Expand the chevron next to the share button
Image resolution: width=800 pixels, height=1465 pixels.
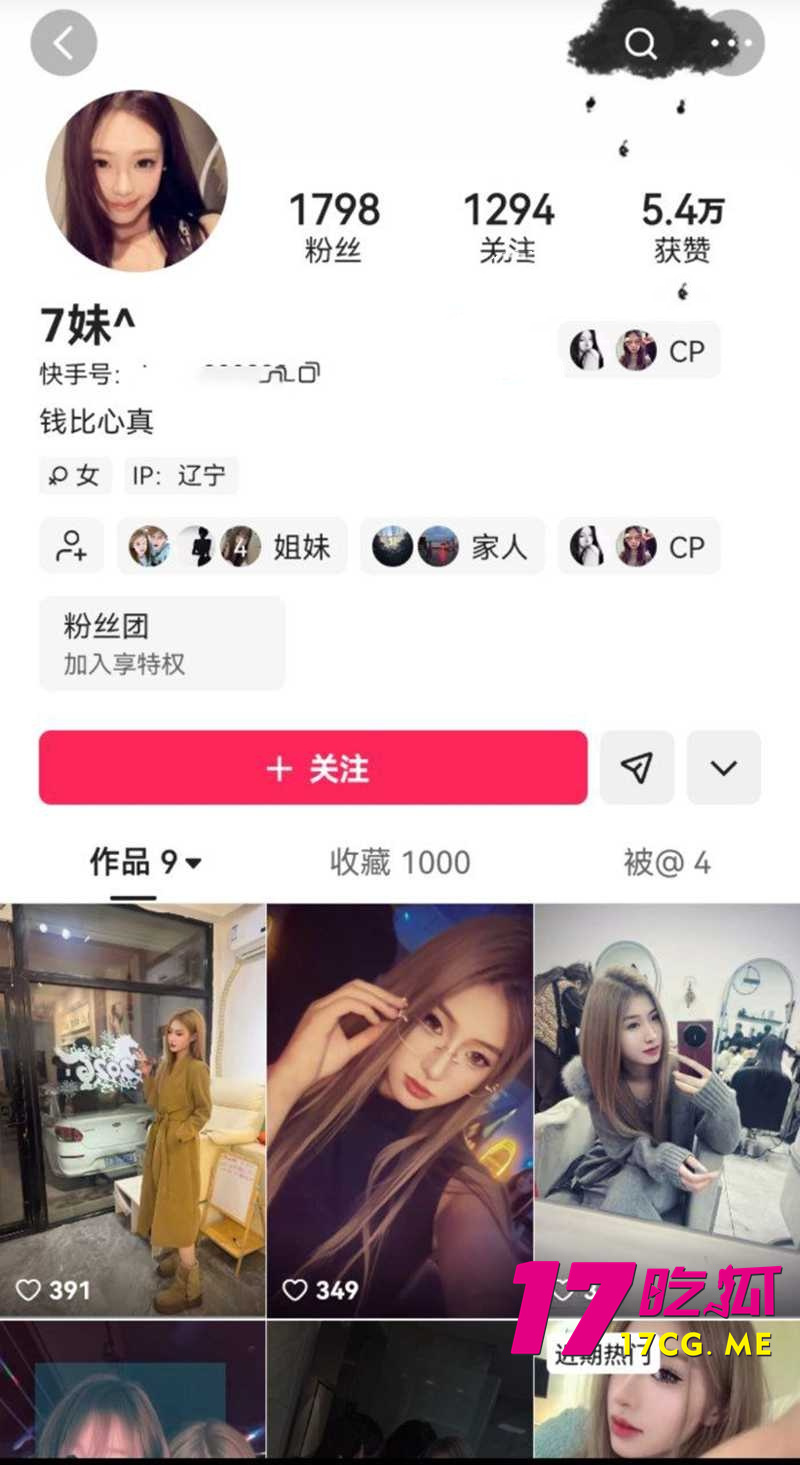pos(724,767)
